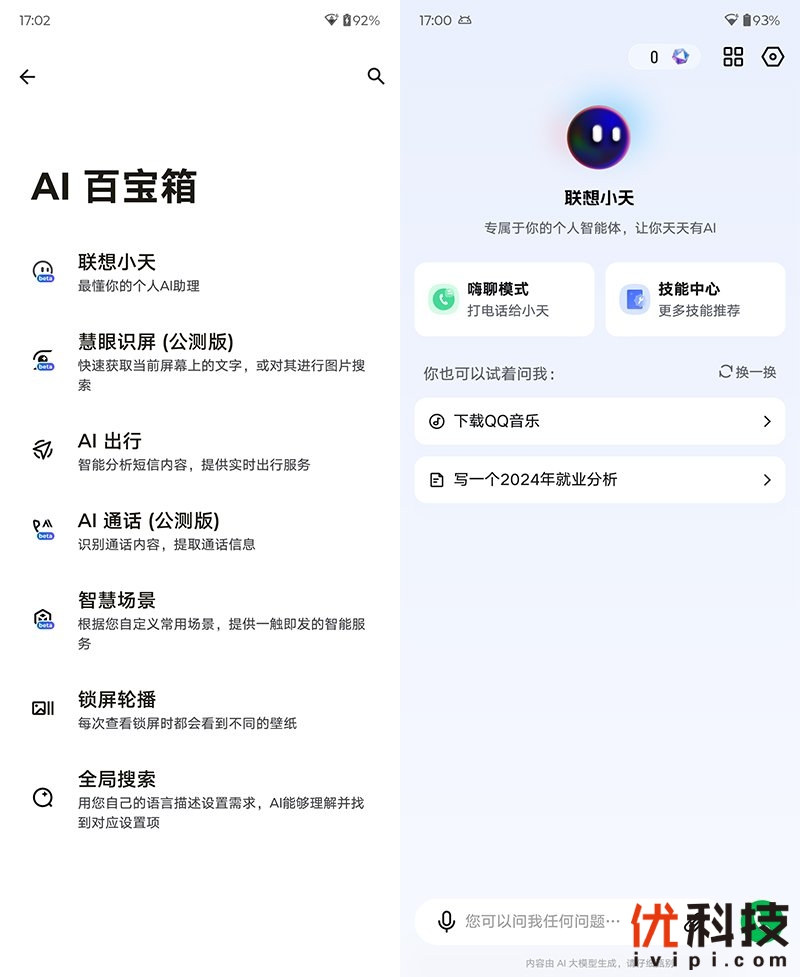
Task: Select the 下载QQ音乐 suggestion
Action: [599, 421]
